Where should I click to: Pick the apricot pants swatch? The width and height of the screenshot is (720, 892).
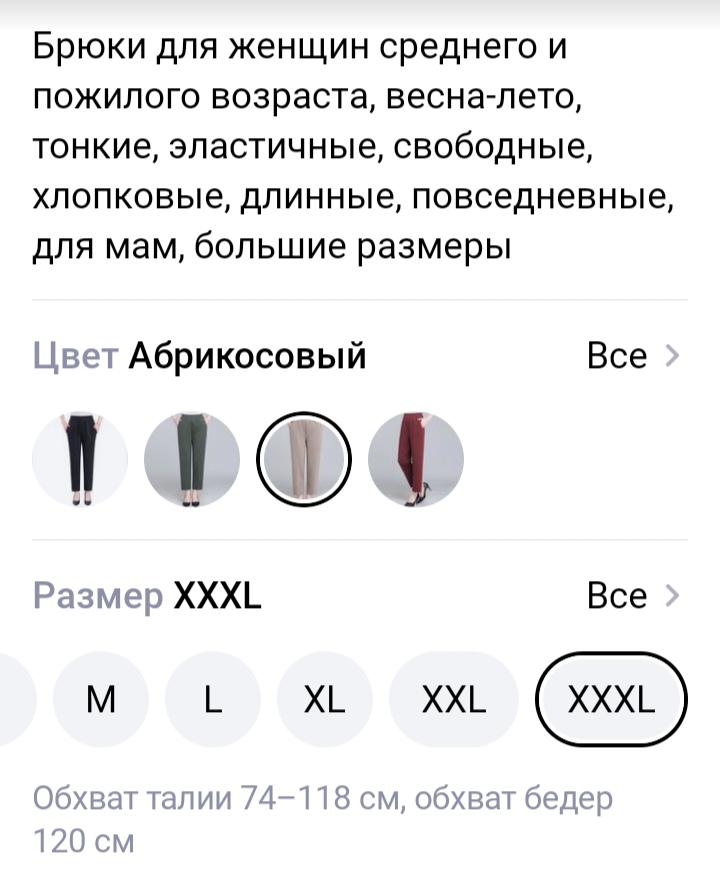304,460
